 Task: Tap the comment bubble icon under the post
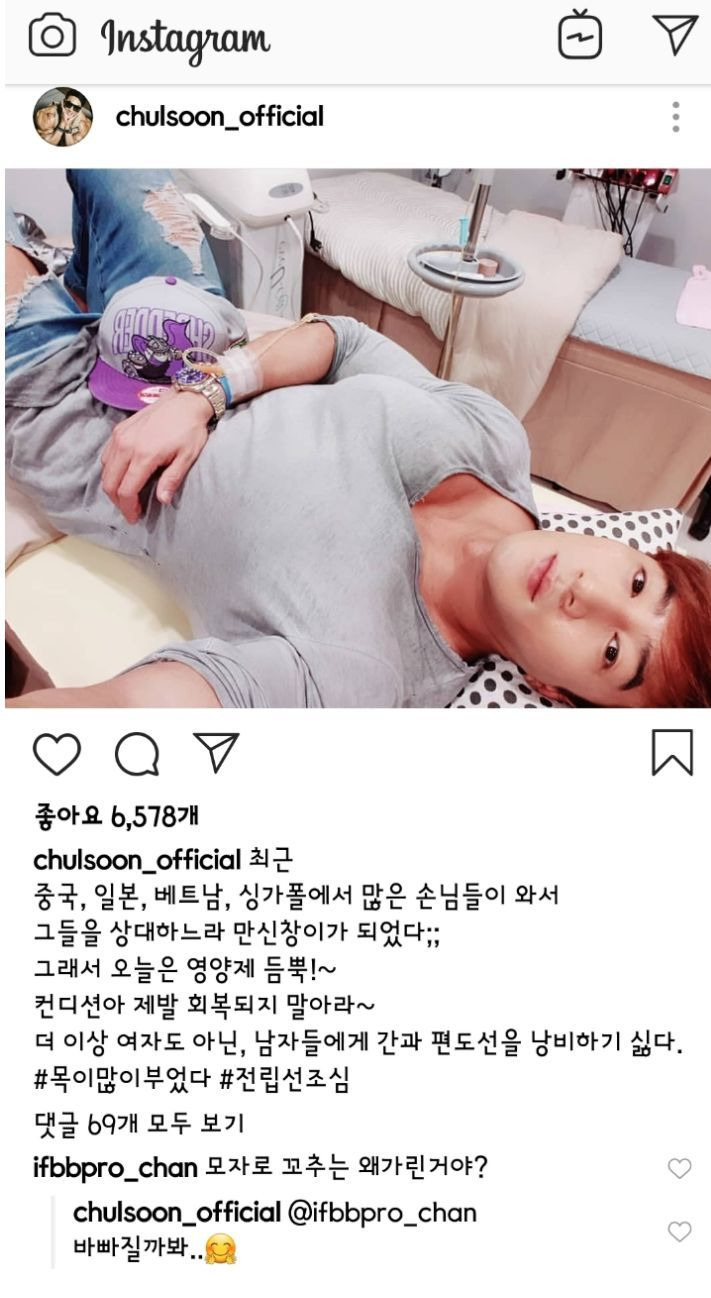136,754
